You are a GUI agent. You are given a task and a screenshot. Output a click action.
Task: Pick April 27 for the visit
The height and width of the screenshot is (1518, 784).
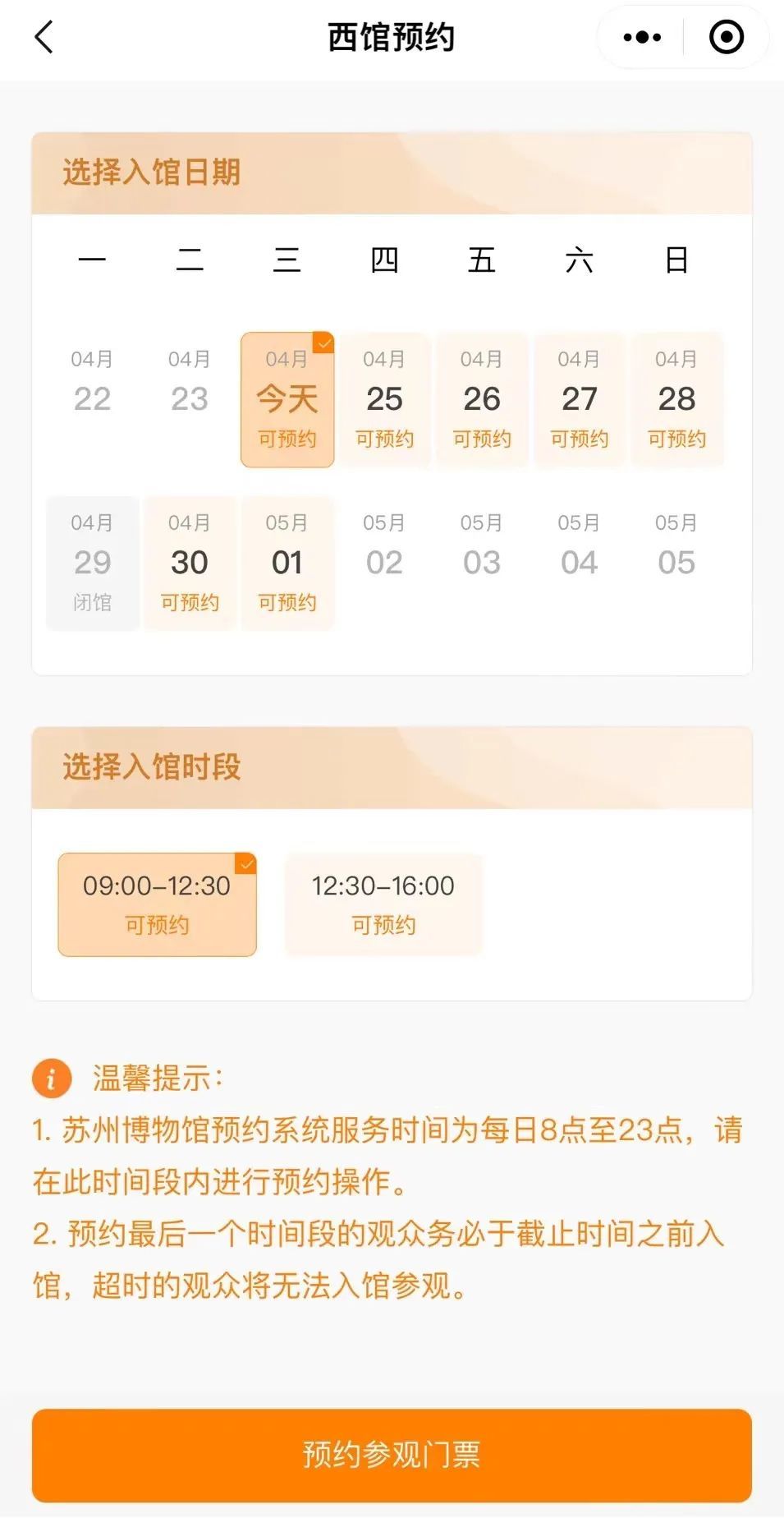(579, 399)
